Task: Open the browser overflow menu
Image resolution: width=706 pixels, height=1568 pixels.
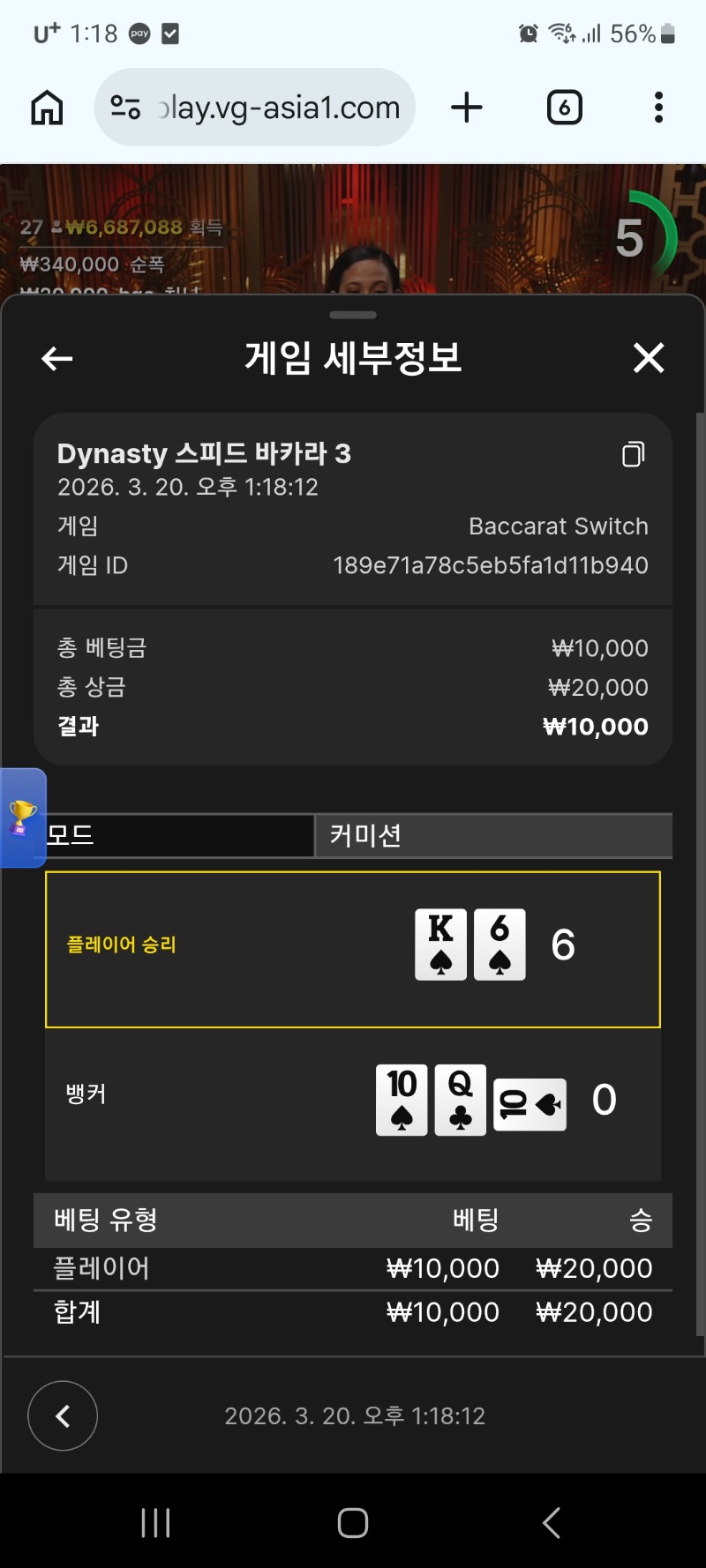Action: pos(658,108)
